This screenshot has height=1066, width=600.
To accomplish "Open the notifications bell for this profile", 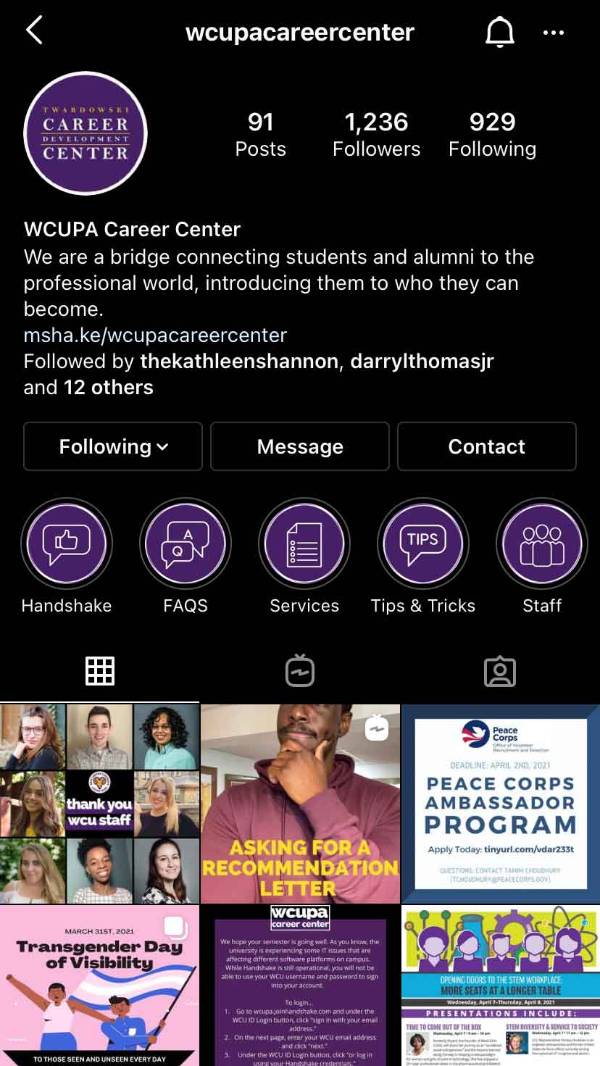I will (x=499, y=31).
